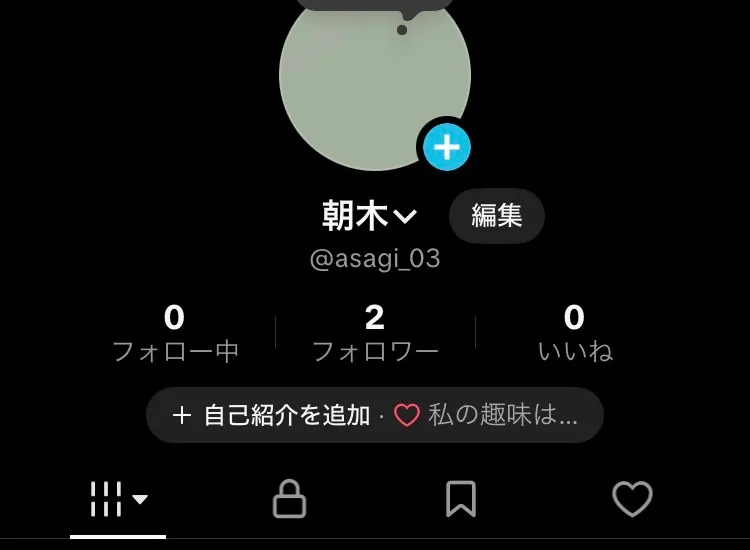The width and height of the screenshot is (750, 550).
Task: Open the saved bookmarks tab
Action: 461,499
